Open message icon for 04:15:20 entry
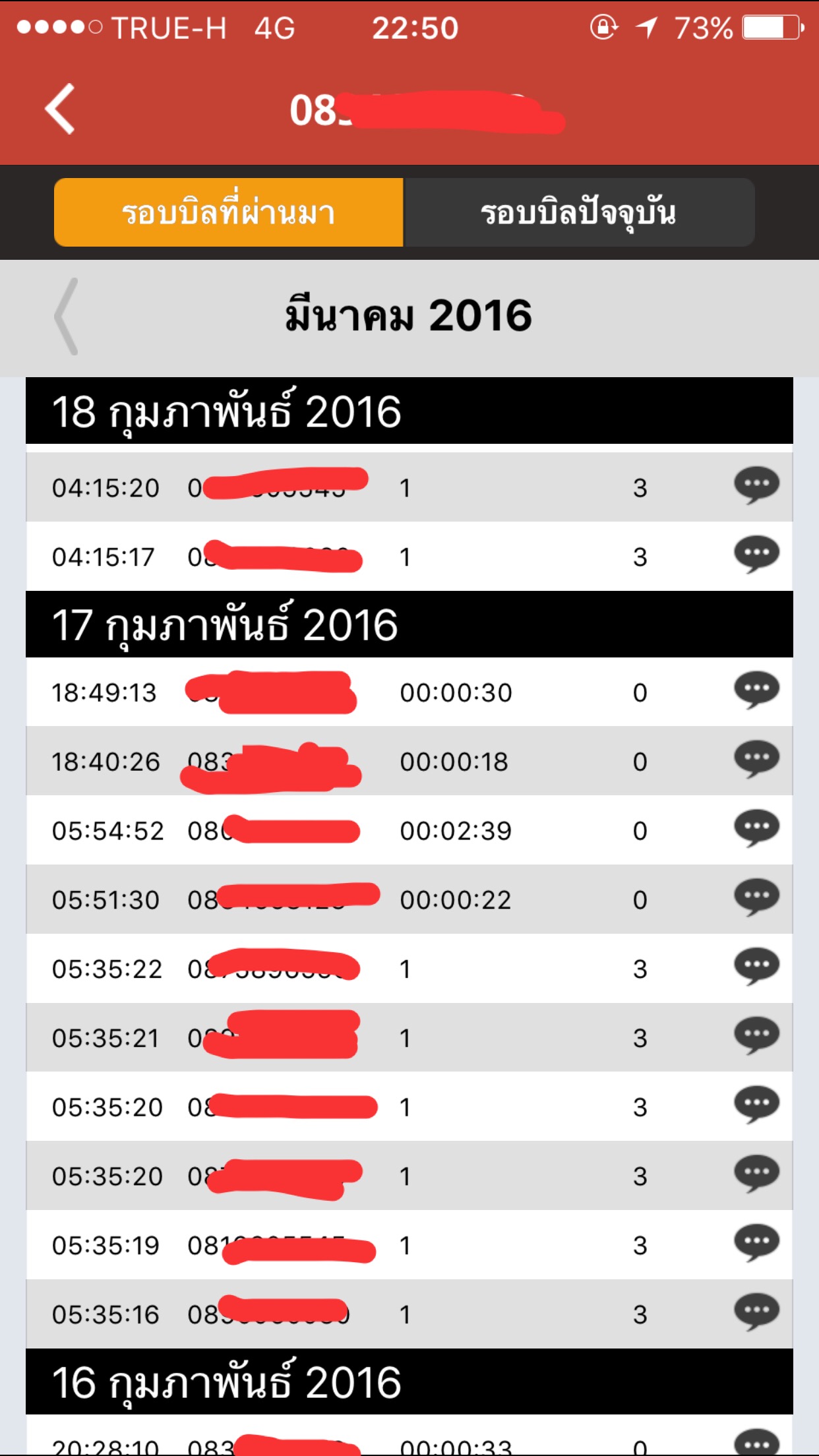Image resolution: width=819 pixels, height=1456 pixels. click(756, 485)
